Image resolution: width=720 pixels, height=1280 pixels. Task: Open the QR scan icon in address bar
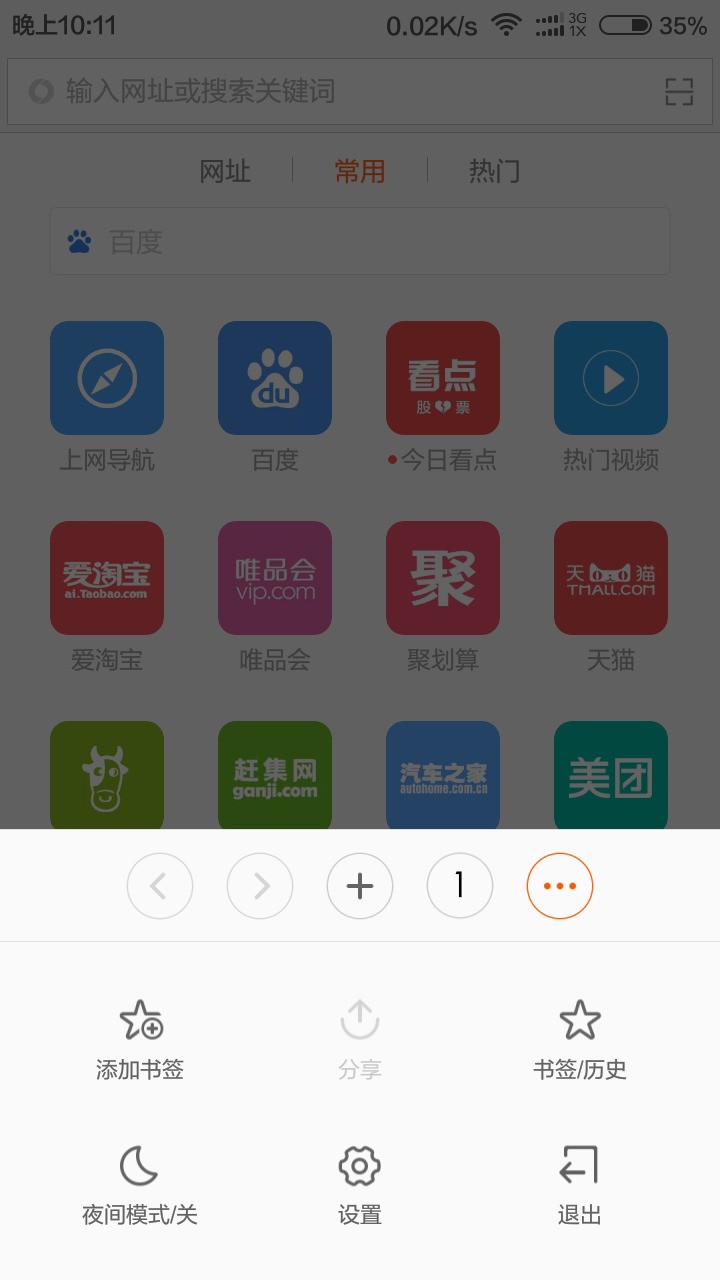(x=679, y=92)
